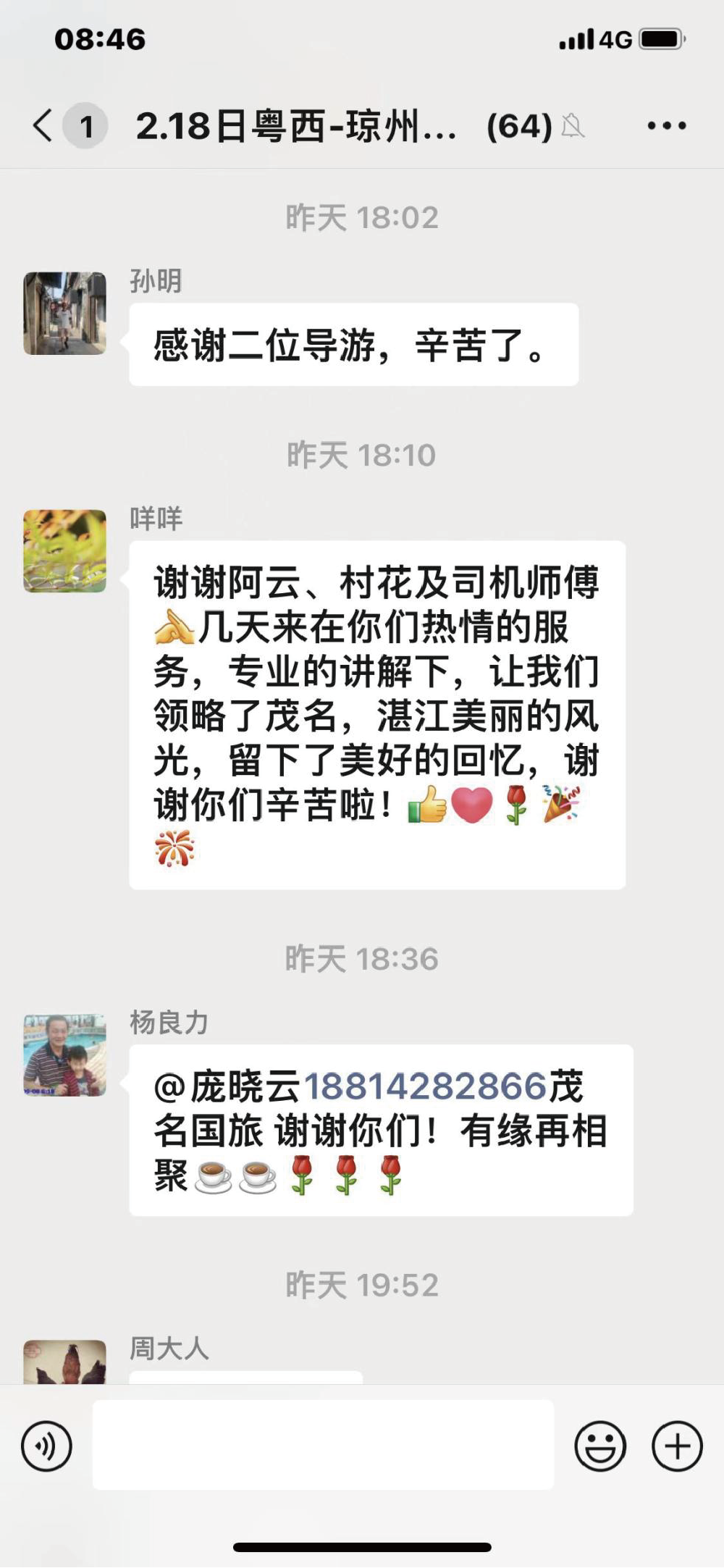Tap the message text field
Image resolution: width=724 pixels, height=1568 pixels.
click(x=323, y=1446)
